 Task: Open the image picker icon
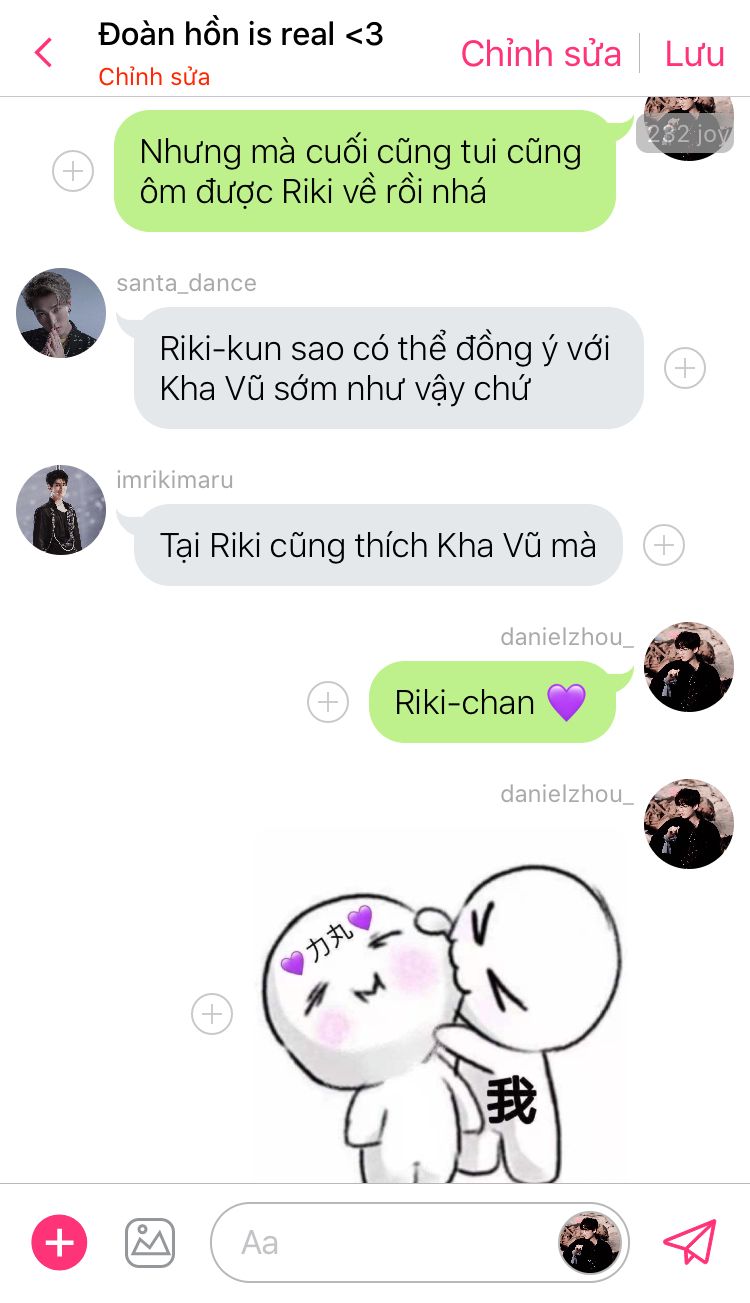(150, 1242)
